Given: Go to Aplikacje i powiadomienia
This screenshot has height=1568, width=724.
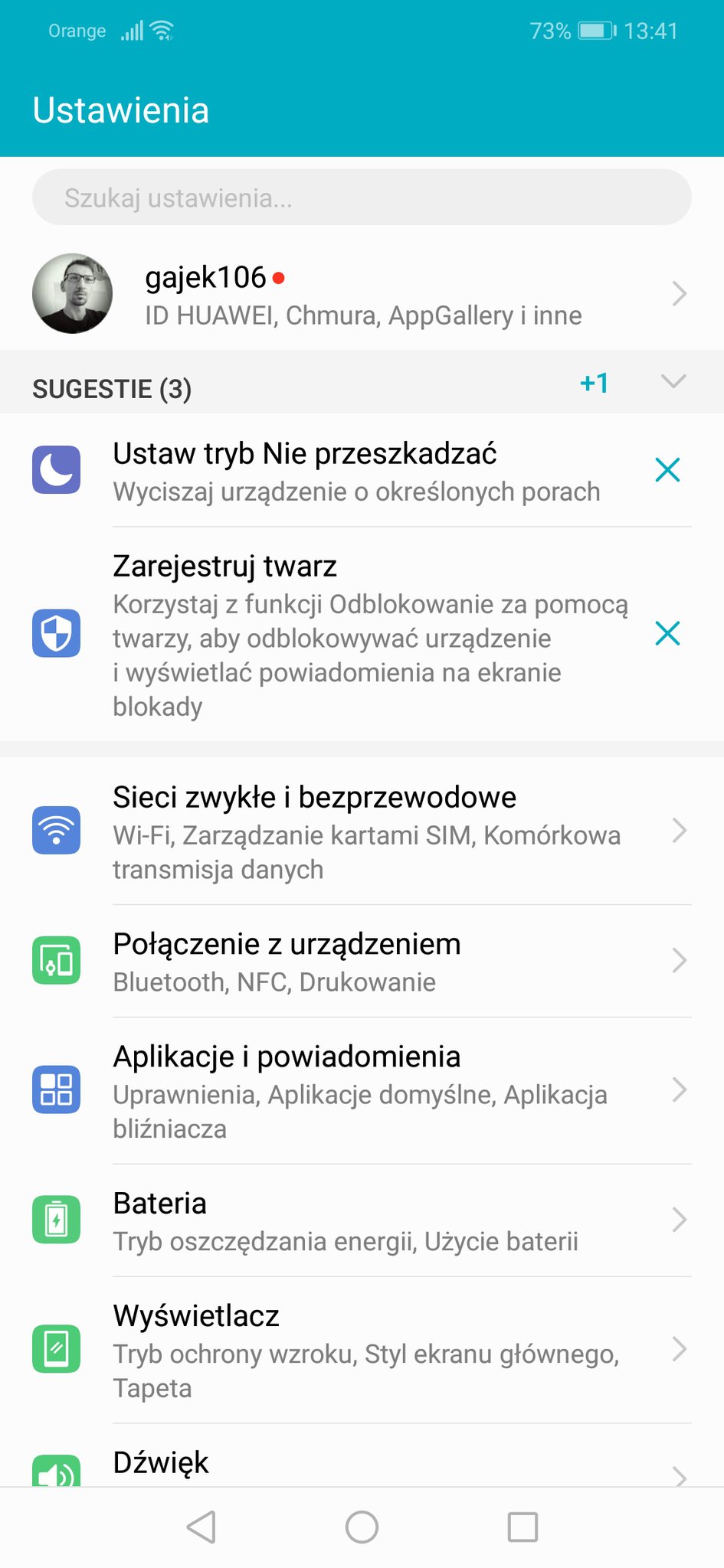Looking at the screenshot, I should (362, 1091).
